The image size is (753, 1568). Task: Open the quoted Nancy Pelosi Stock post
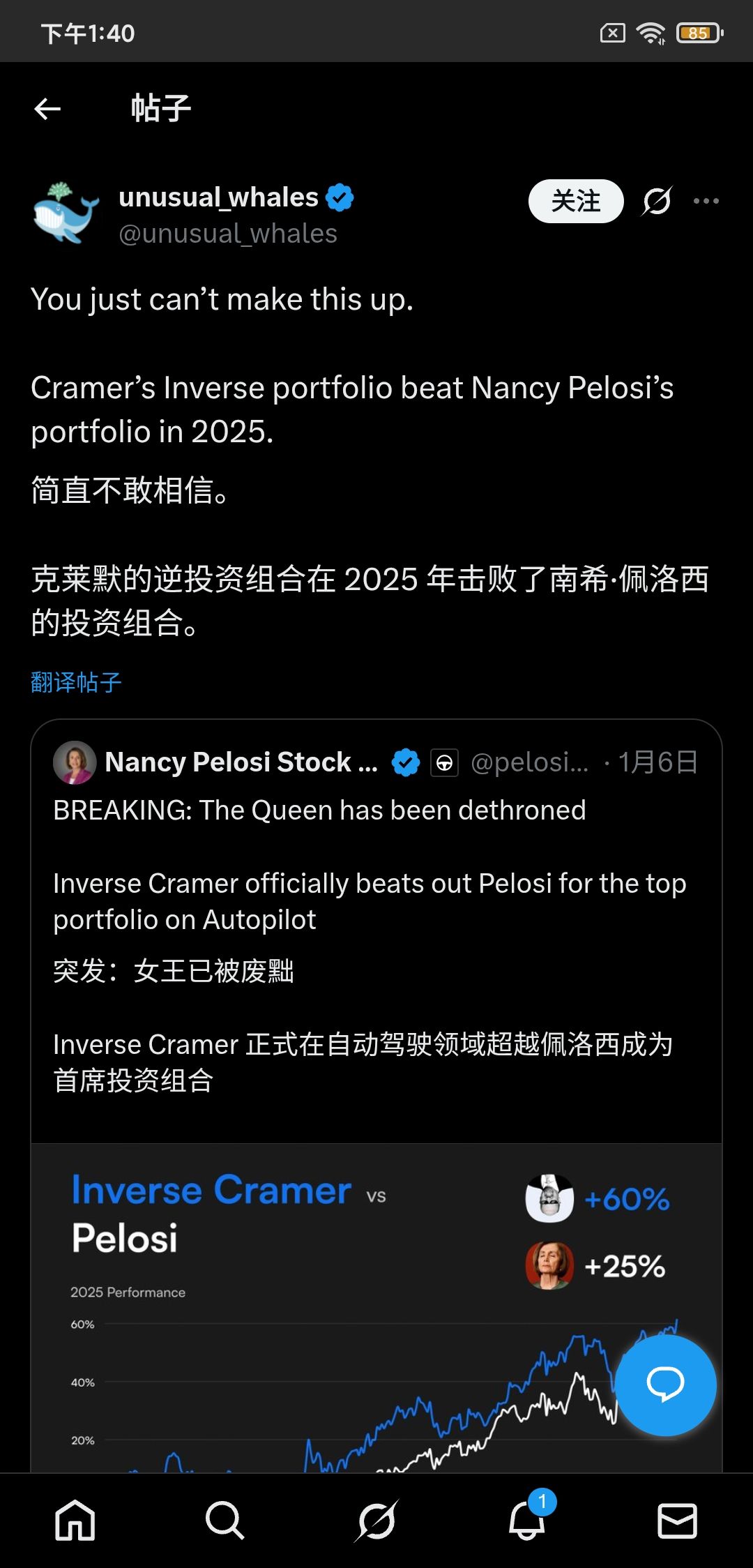tap(376, 907)
